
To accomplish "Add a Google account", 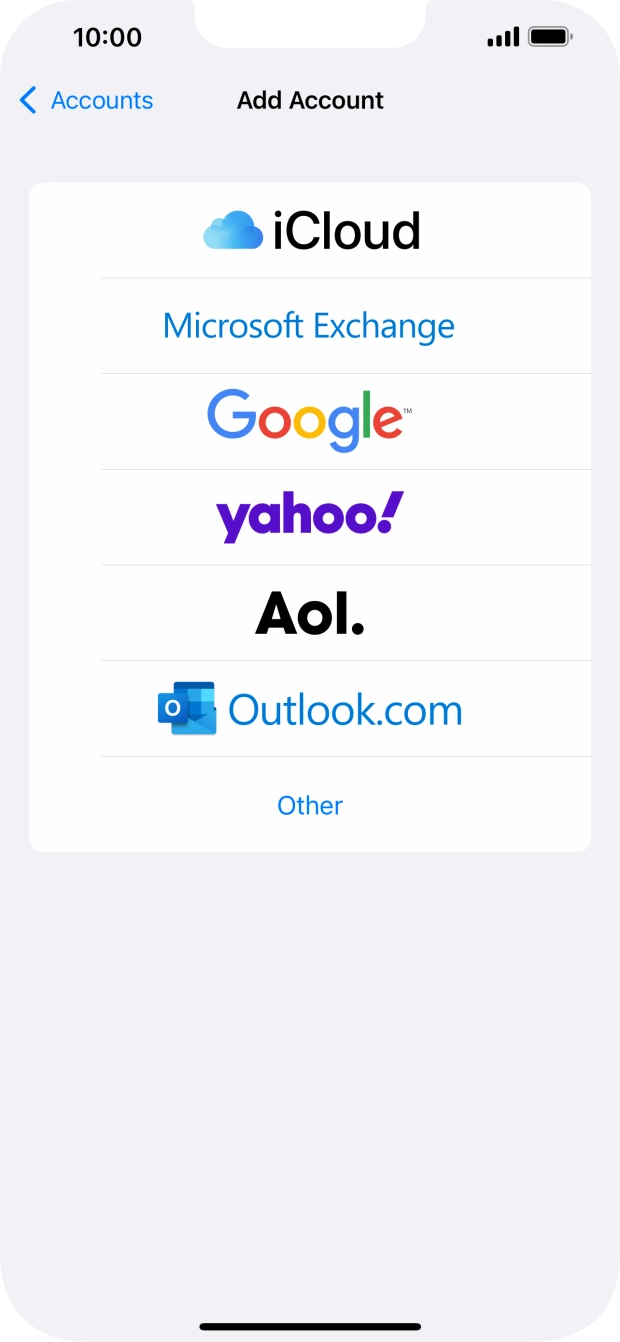I will coord(310,421).
